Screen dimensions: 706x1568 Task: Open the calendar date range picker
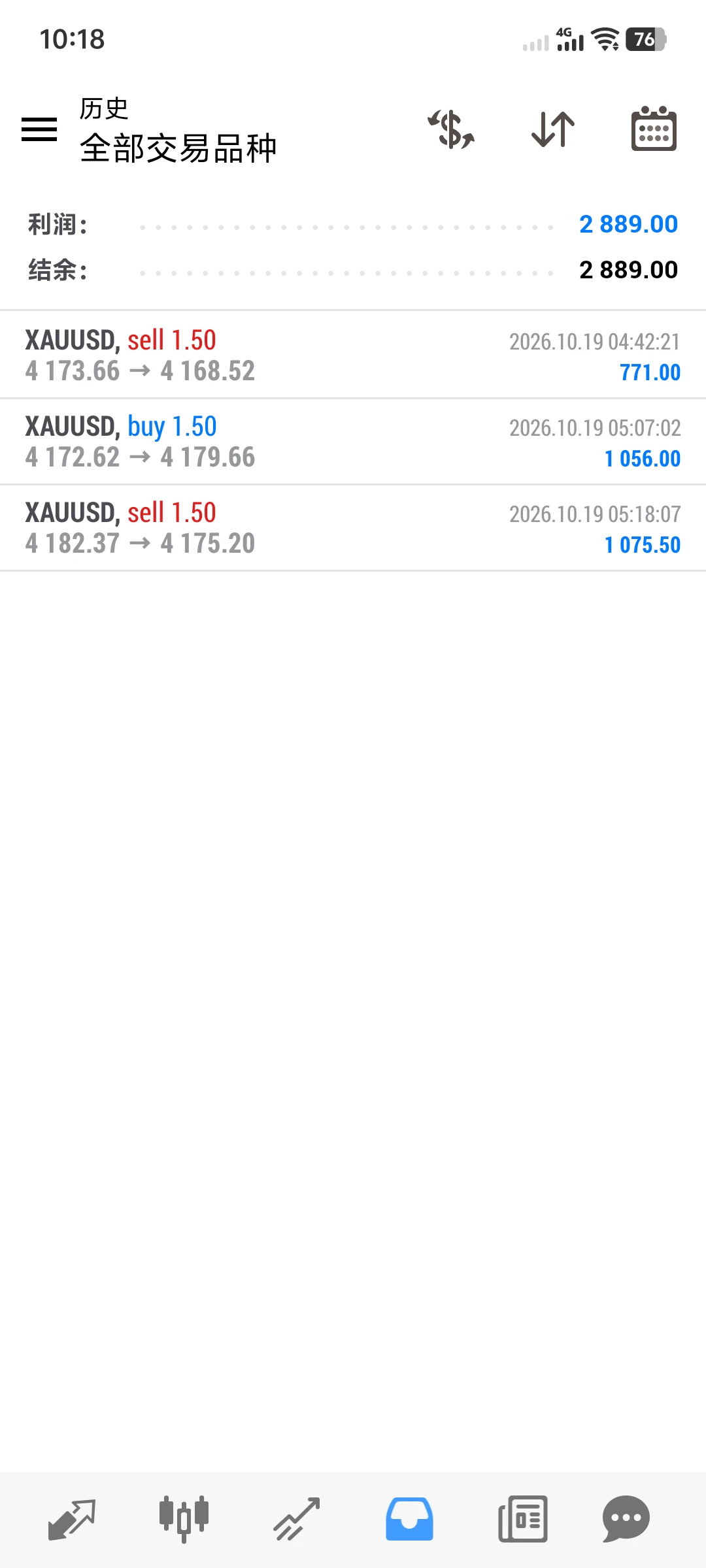(654, 129)
